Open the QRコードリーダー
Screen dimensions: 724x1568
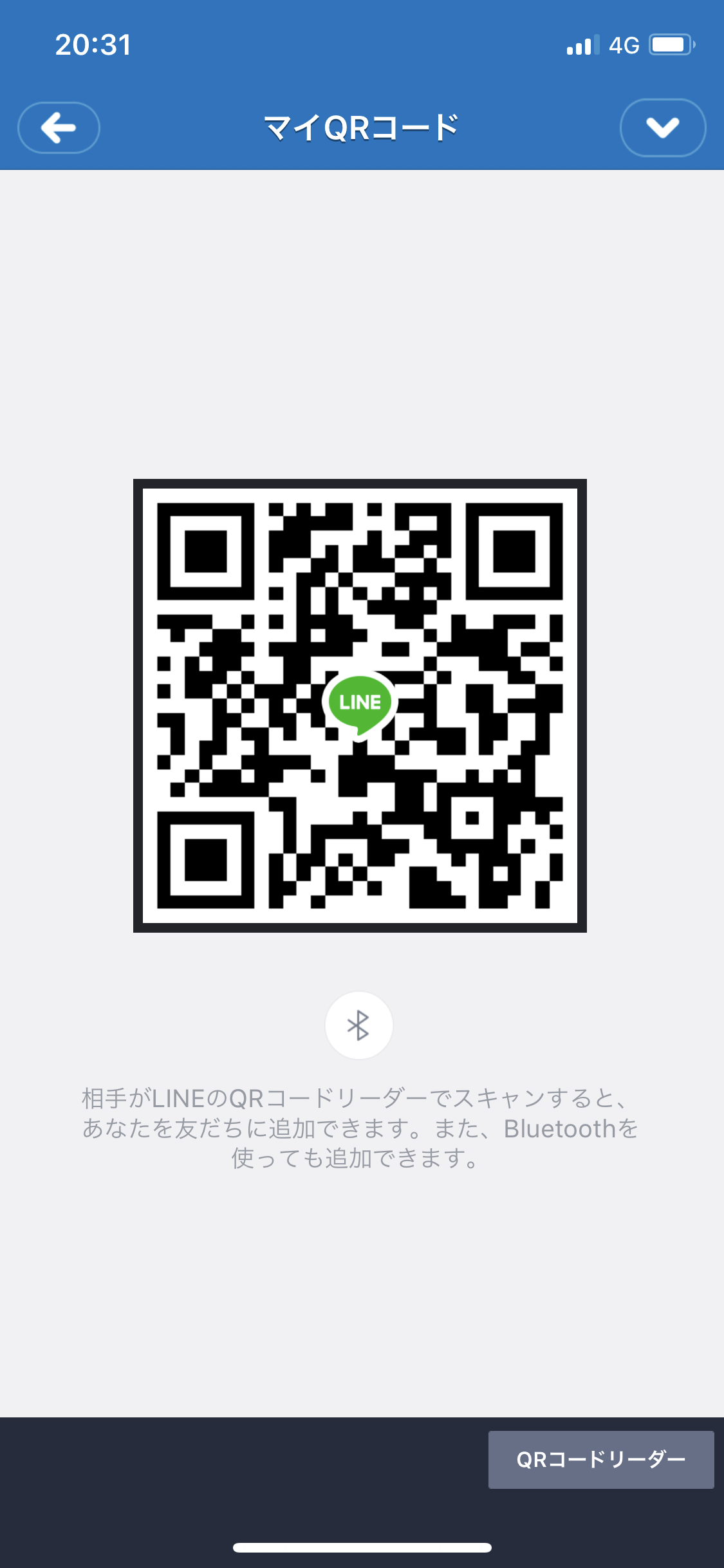[600, 1459]
